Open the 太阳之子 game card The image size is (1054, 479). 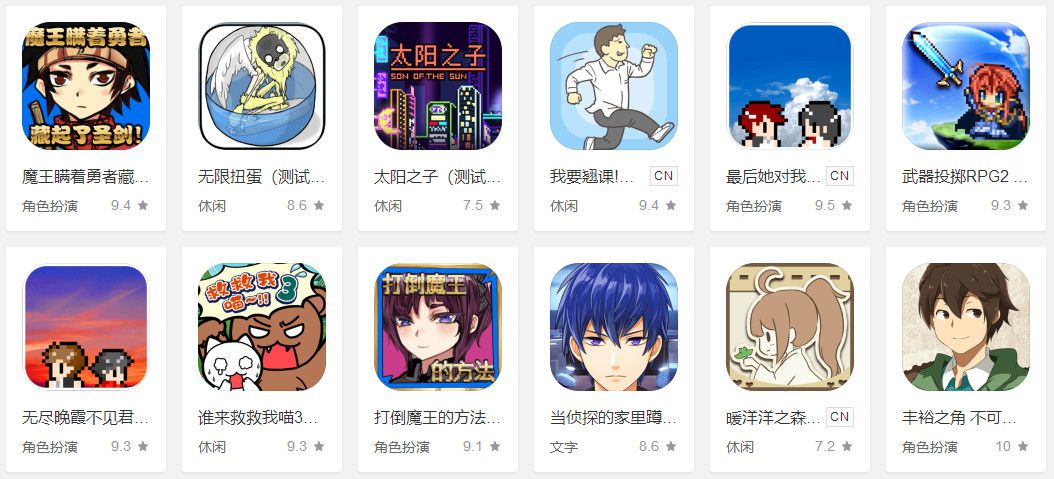(x=438, y=87)
